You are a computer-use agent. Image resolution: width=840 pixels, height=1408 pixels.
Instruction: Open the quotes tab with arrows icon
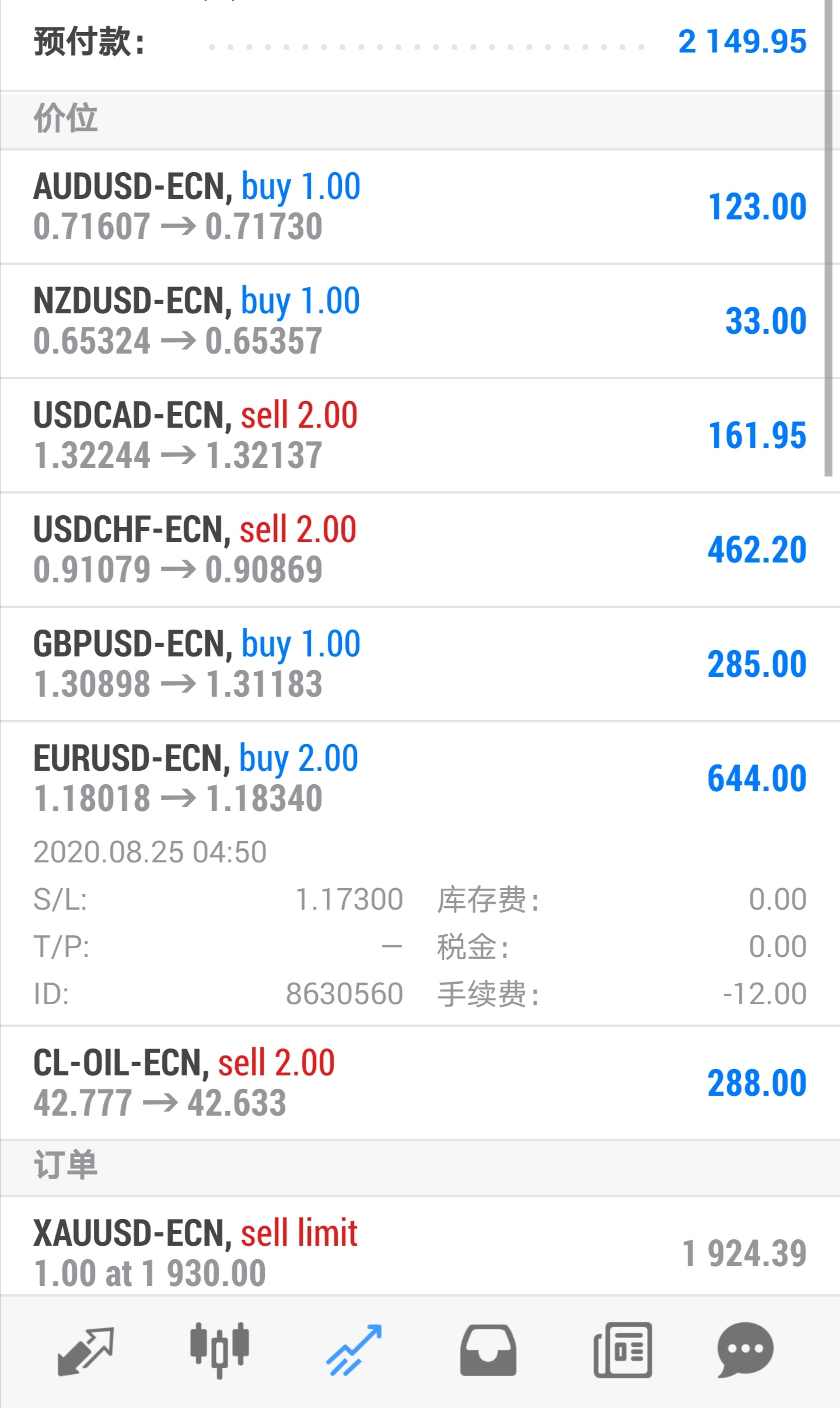(x=86, y=1351)
